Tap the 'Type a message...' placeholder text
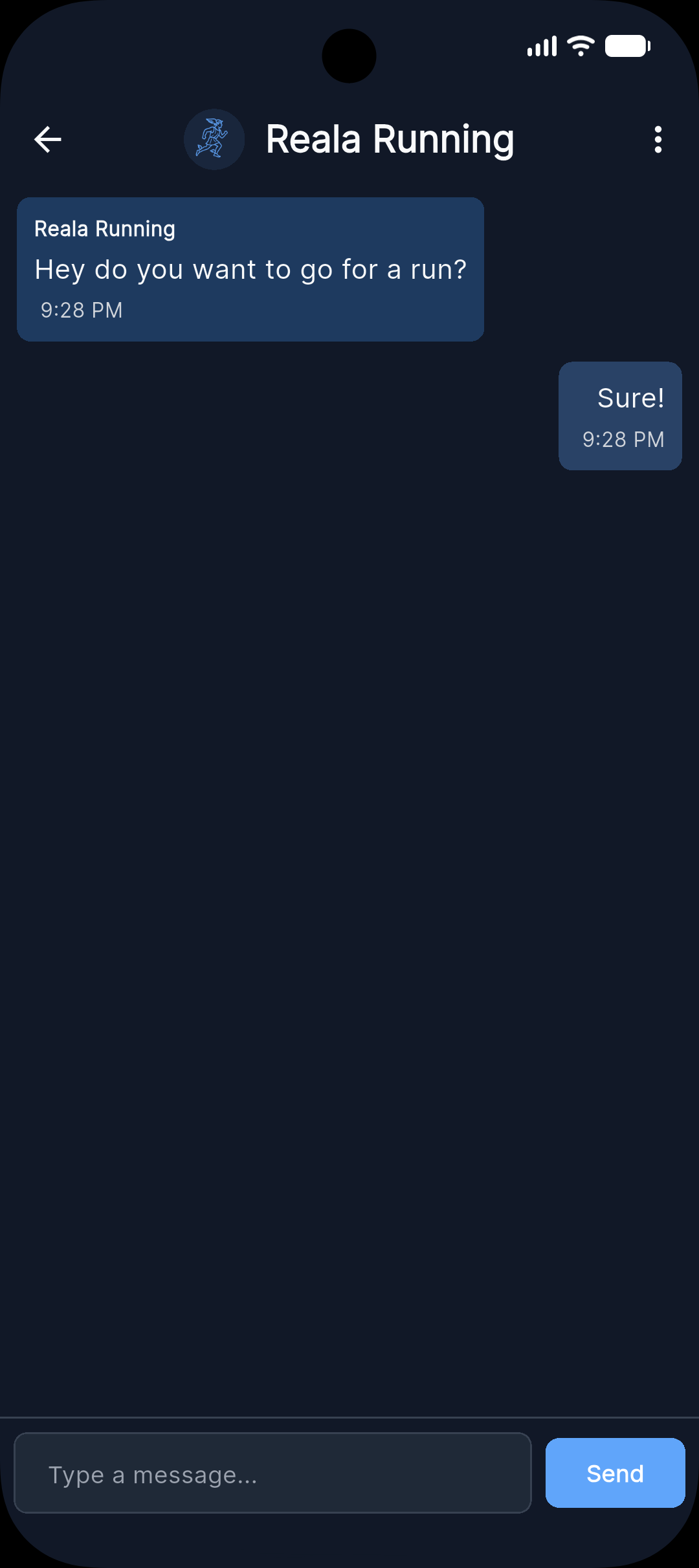This screenshot has height=1568, width=699. (153, 1473)
